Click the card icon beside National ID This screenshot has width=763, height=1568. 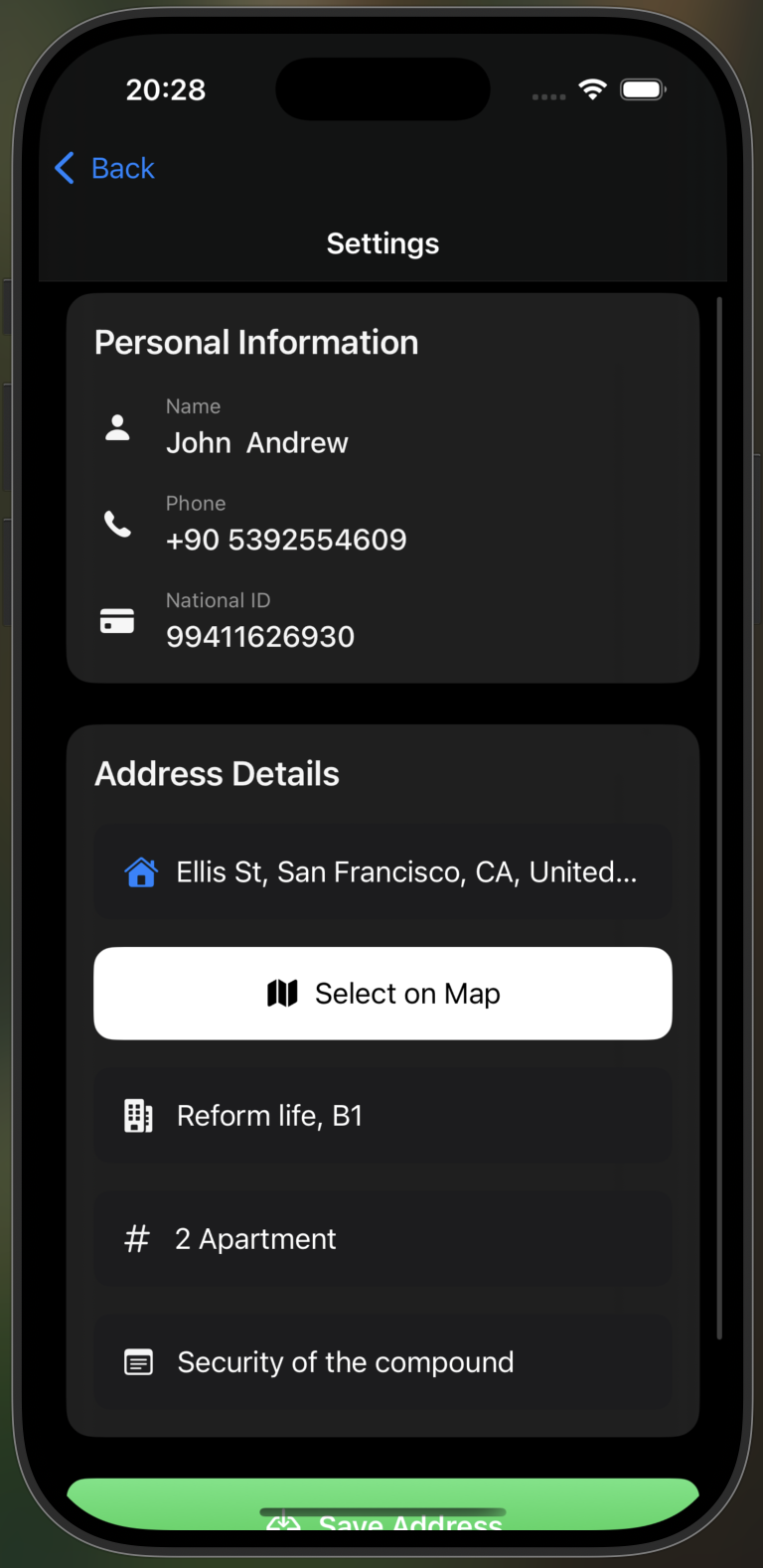click(117, 620)
